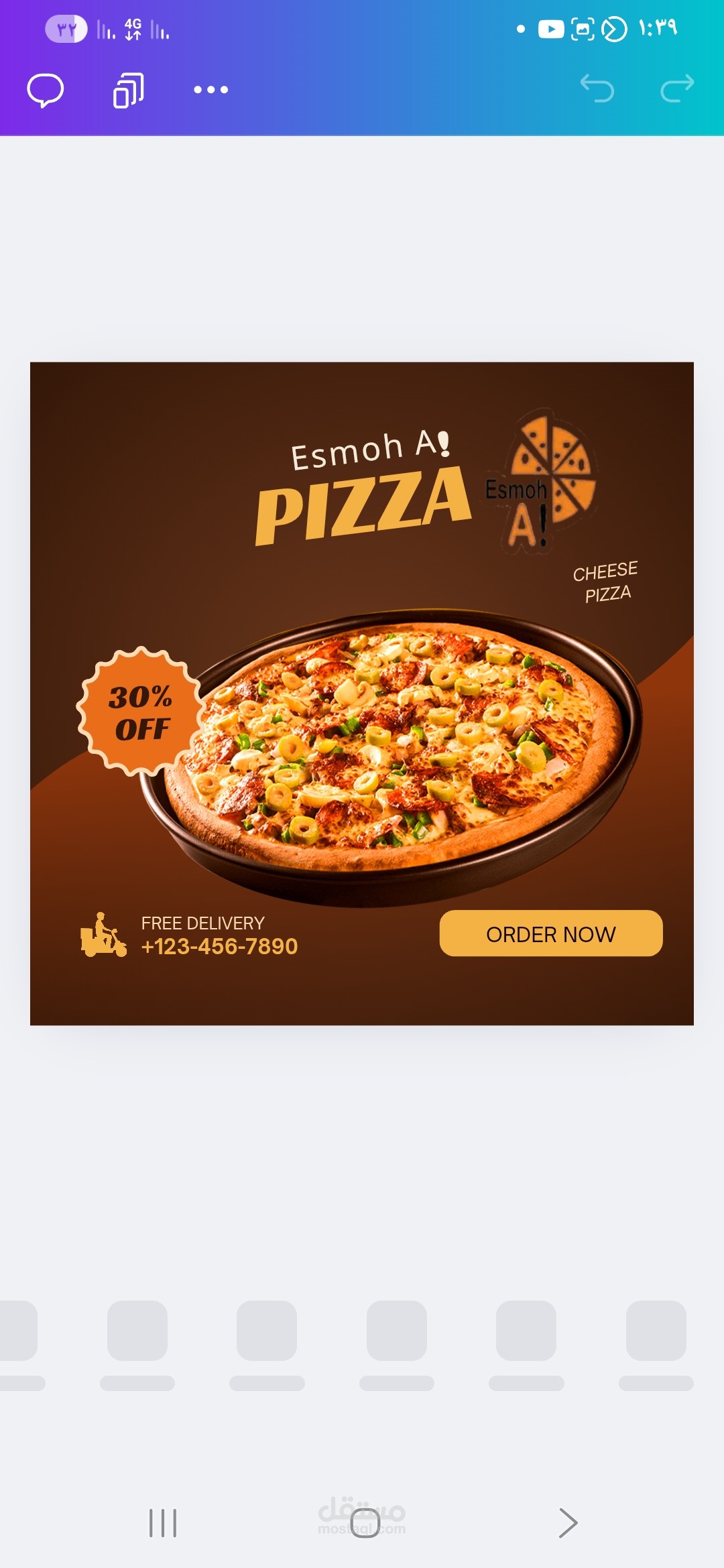The width and height of the screenshot is (724, 1568).
Task: Select the pizza design on the canvas
Action: (362, 694)
